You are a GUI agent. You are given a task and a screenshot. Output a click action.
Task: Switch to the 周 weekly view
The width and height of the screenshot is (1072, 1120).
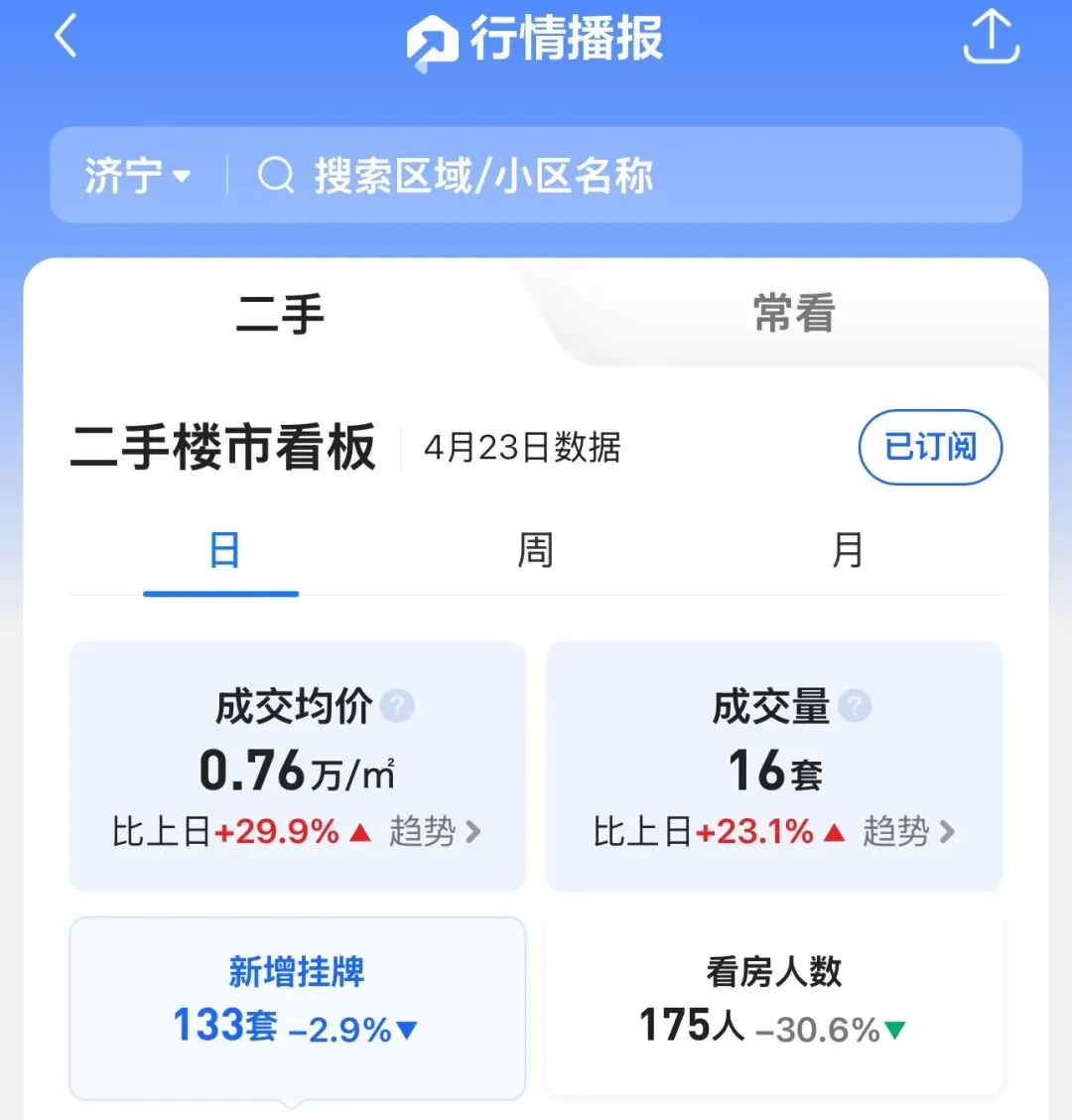pos(535,550)
